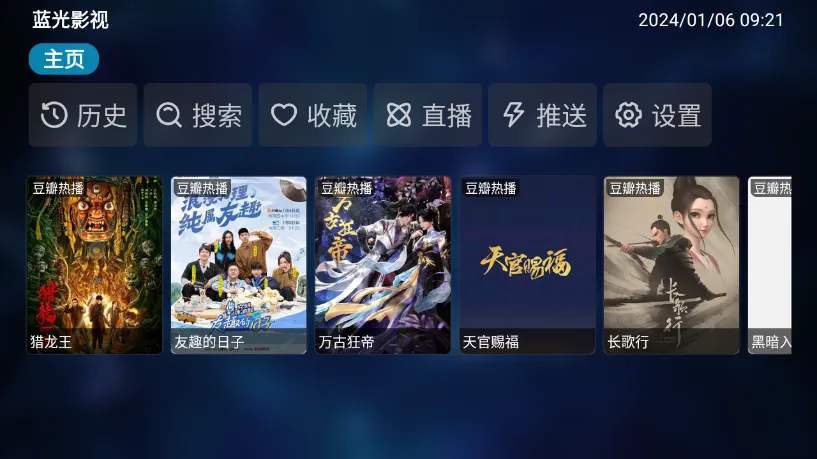Open 设置 settings
The height and width of the screenshot is (459, 817).
click(657, 115)
